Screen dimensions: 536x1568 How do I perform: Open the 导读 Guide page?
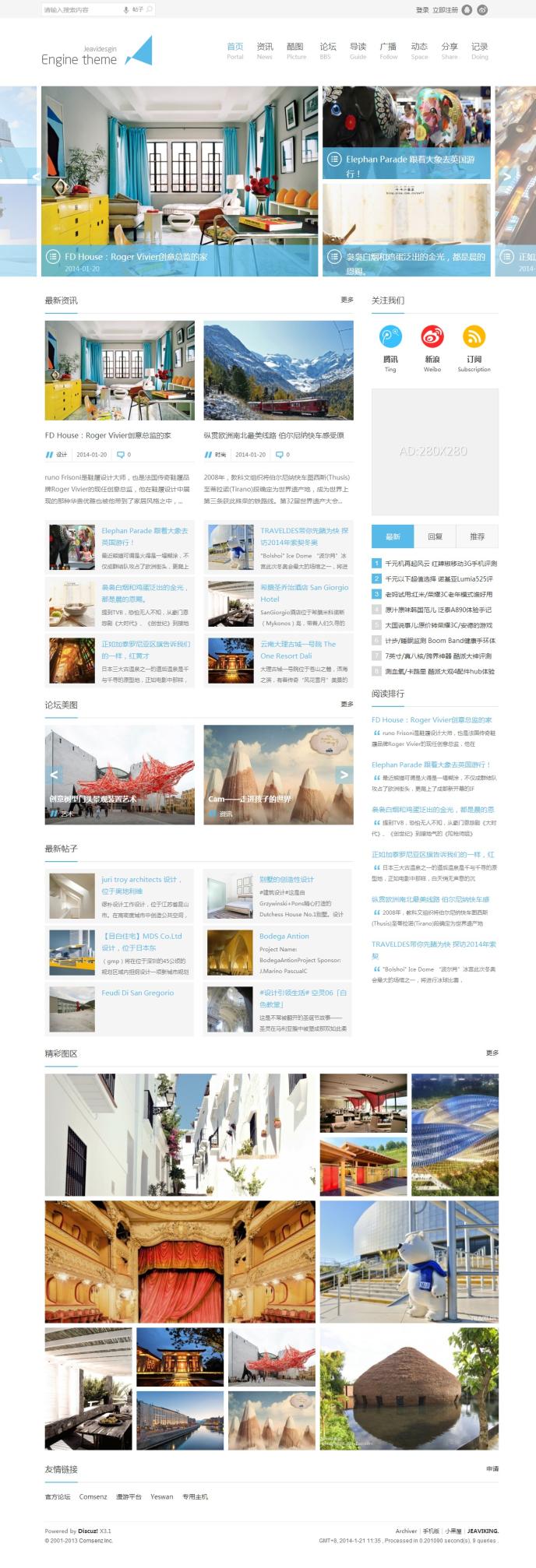coord(358,51)
